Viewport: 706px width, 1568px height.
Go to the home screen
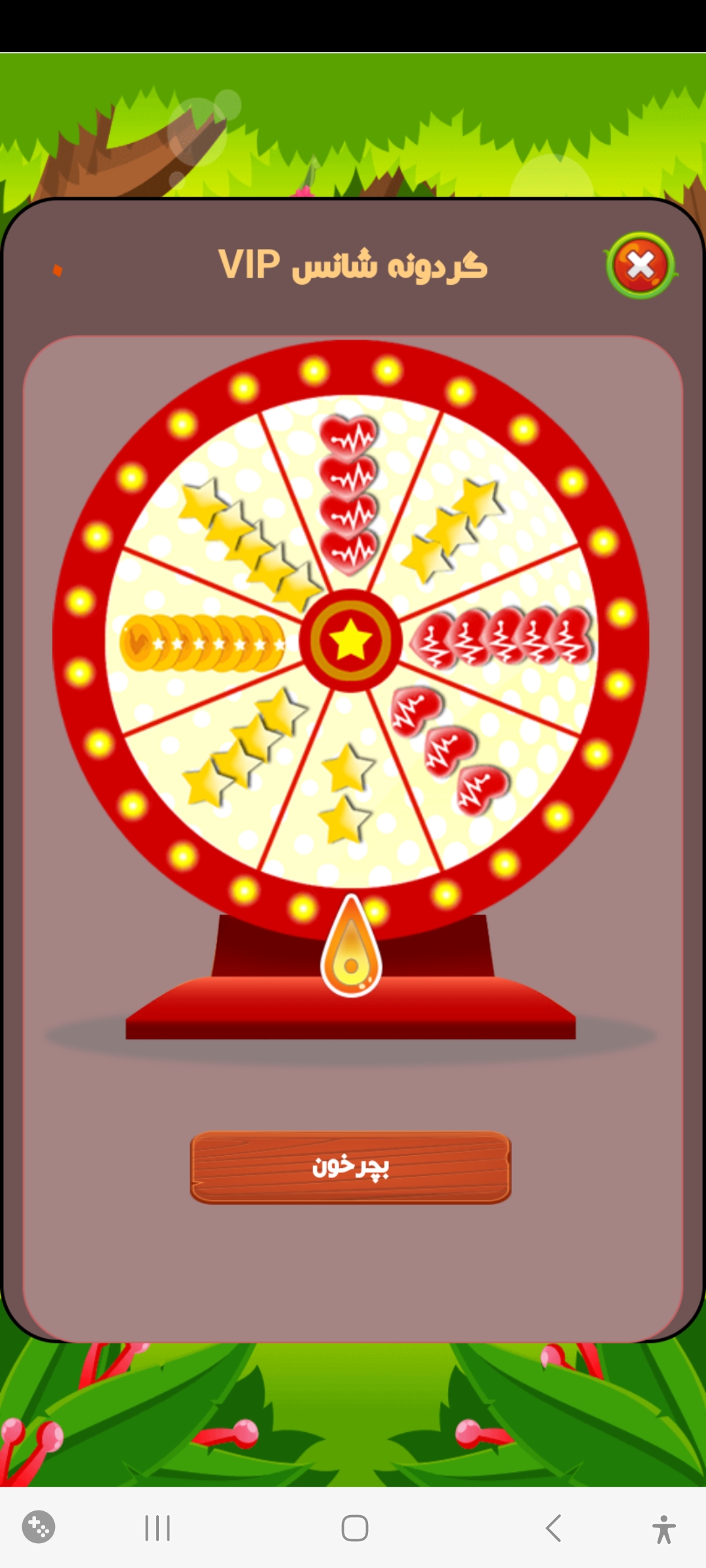click(x=354, y=1528)
